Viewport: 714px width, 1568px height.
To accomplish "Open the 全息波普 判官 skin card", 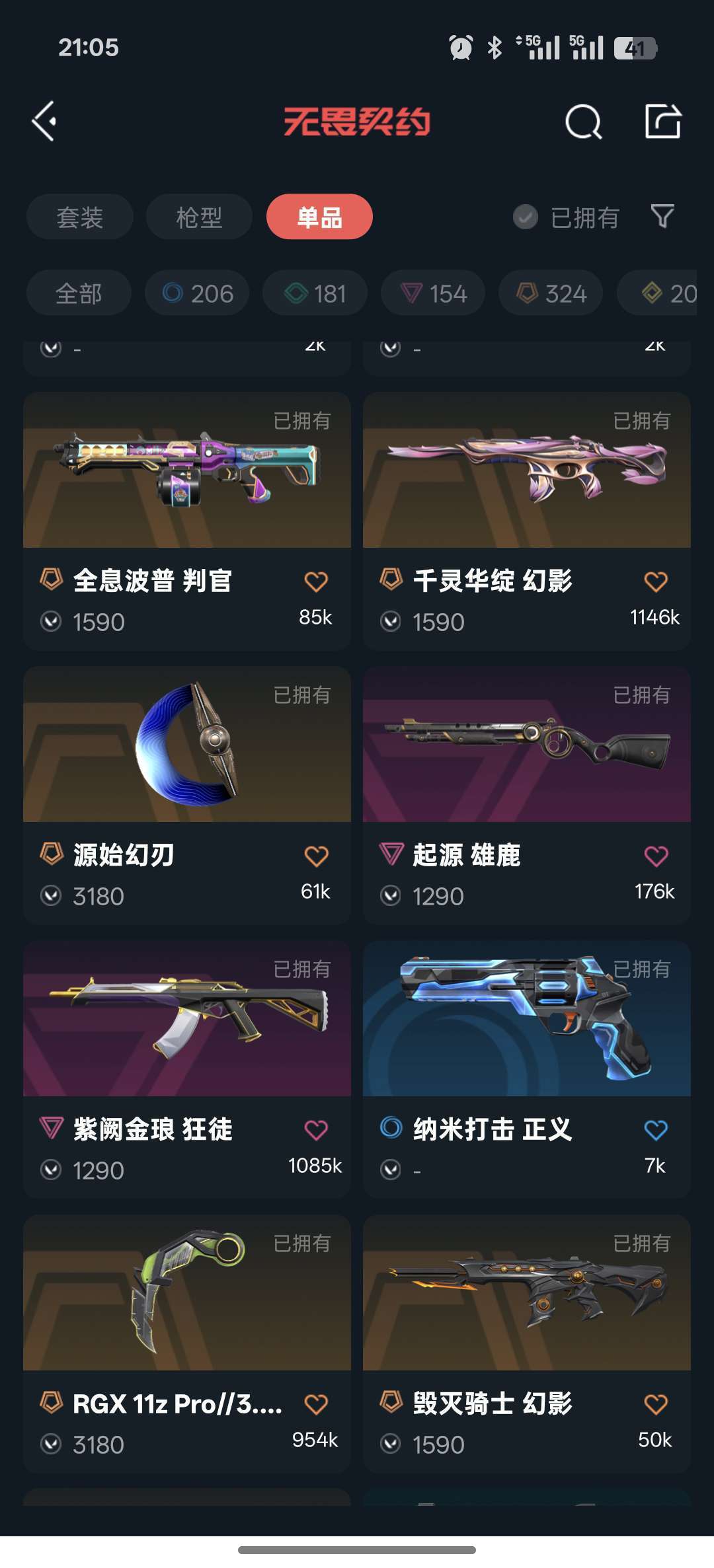I will coord(187,521).
